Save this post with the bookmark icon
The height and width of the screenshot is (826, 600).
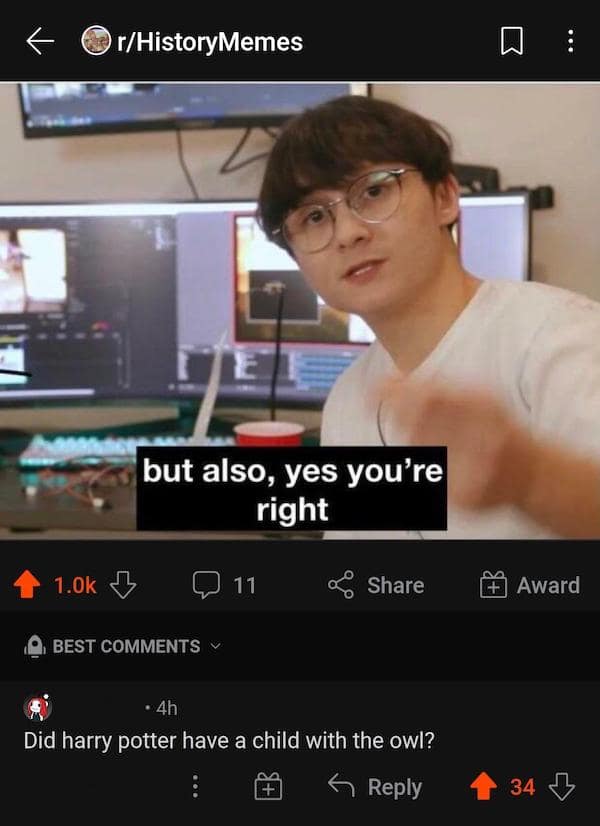[510, 41]
